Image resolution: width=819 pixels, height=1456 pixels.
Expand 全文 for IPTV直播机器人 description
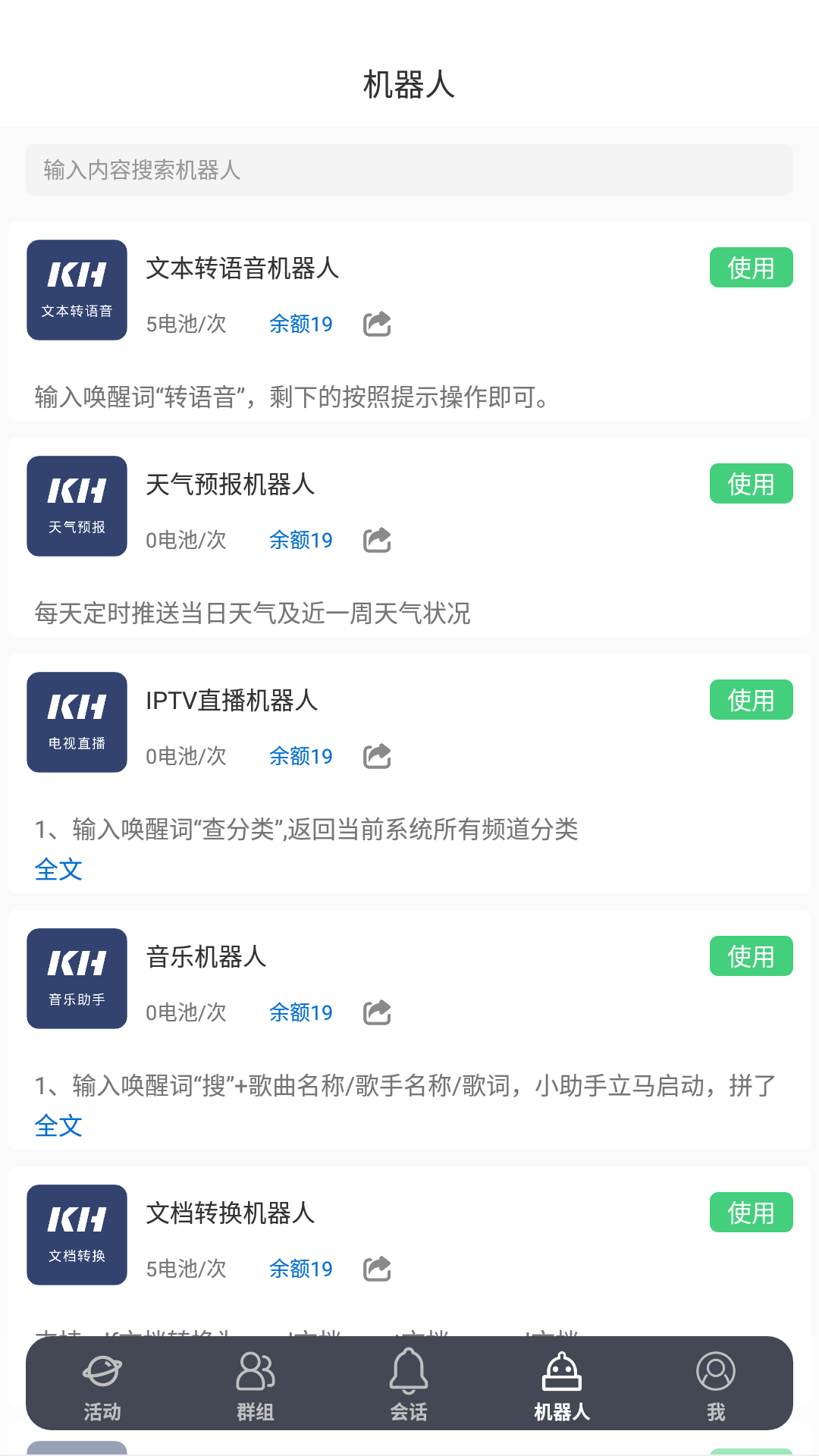pyautogui.click(x=58, y=869)
